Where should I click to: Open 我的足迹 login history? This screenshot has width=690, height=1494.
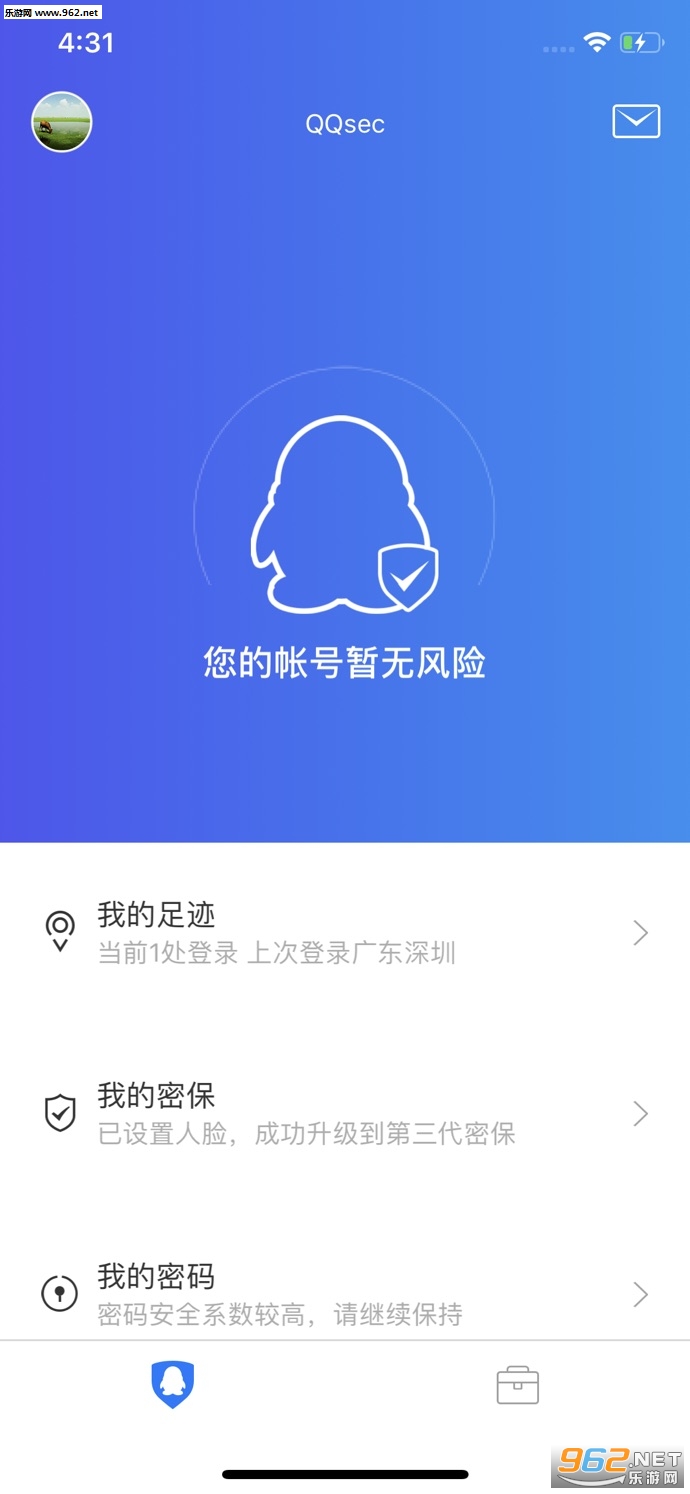[345, 933]
